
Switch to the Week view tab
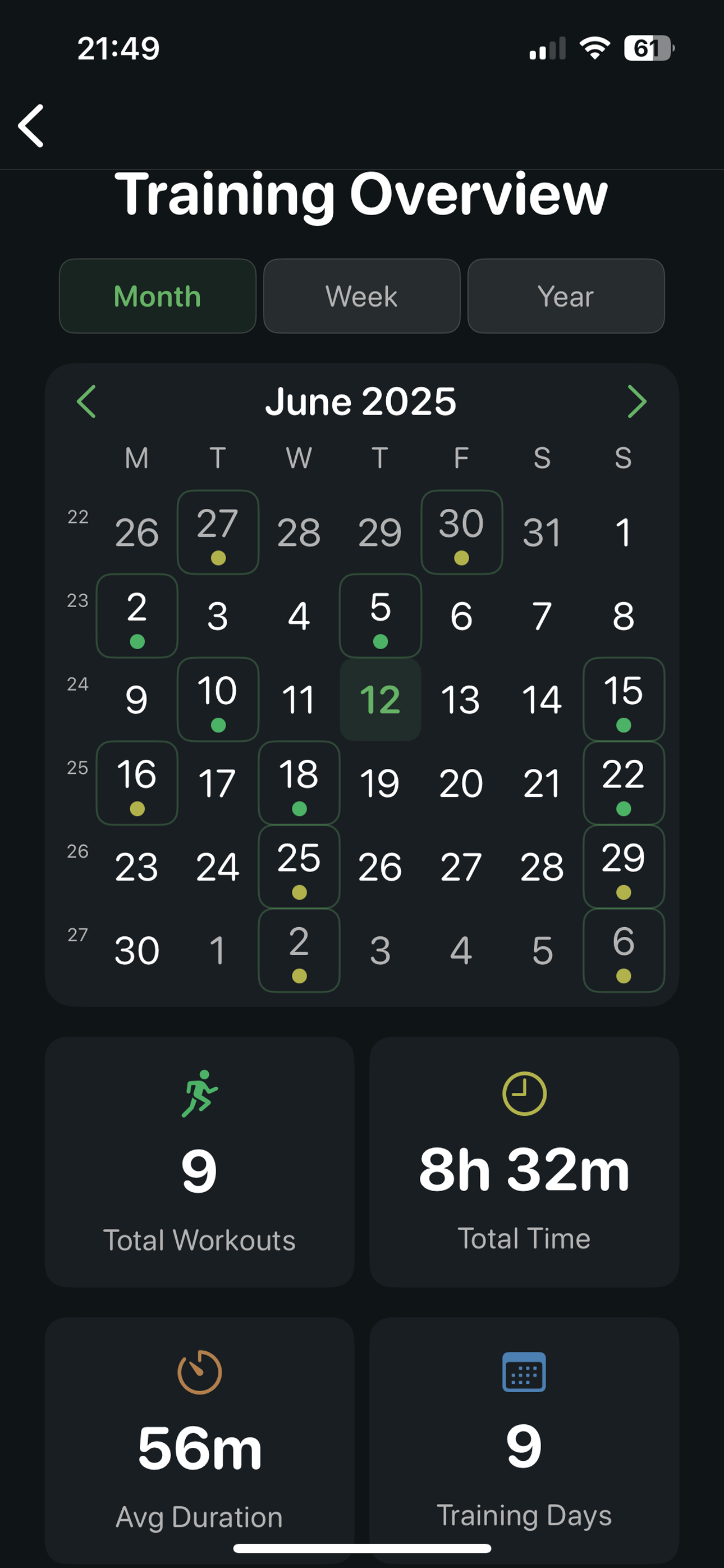(x=361, y=297)
